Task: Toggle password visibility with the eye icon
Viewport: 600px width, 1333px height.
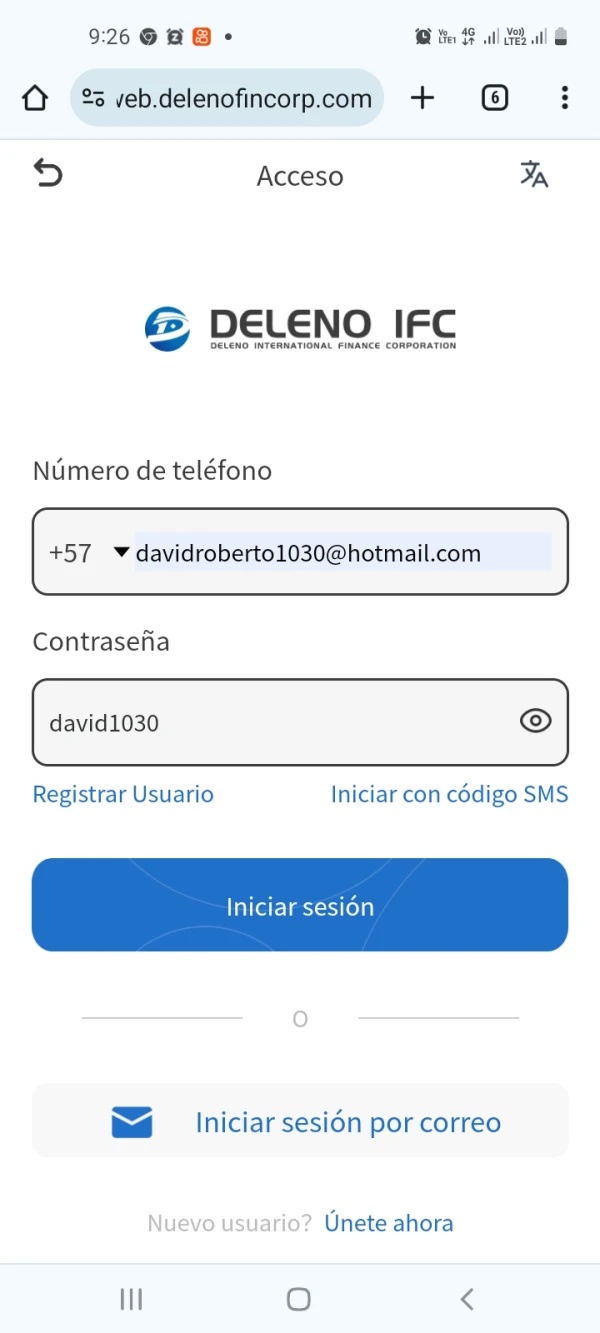Action: pos(535,721)
